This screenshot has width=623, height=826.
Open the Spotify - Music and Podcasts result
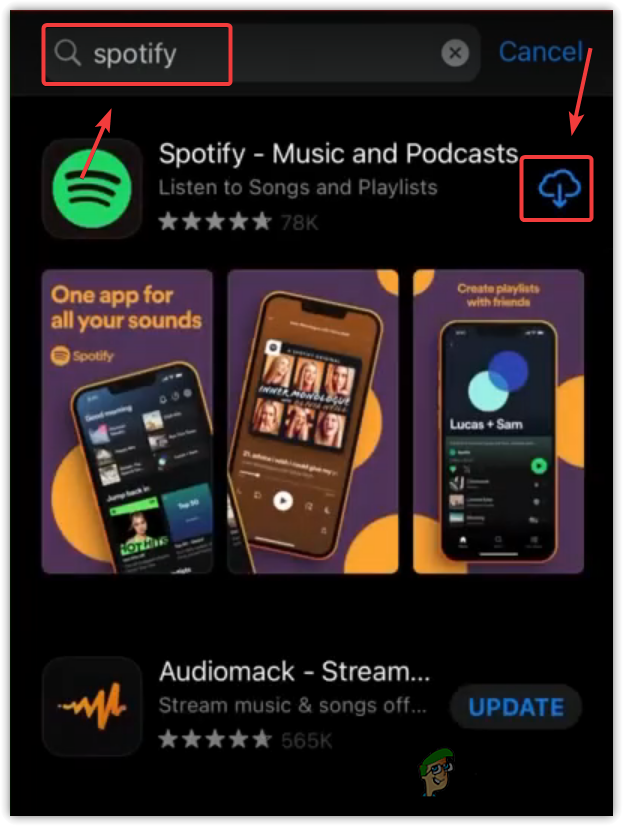click(x=336, y=155)
